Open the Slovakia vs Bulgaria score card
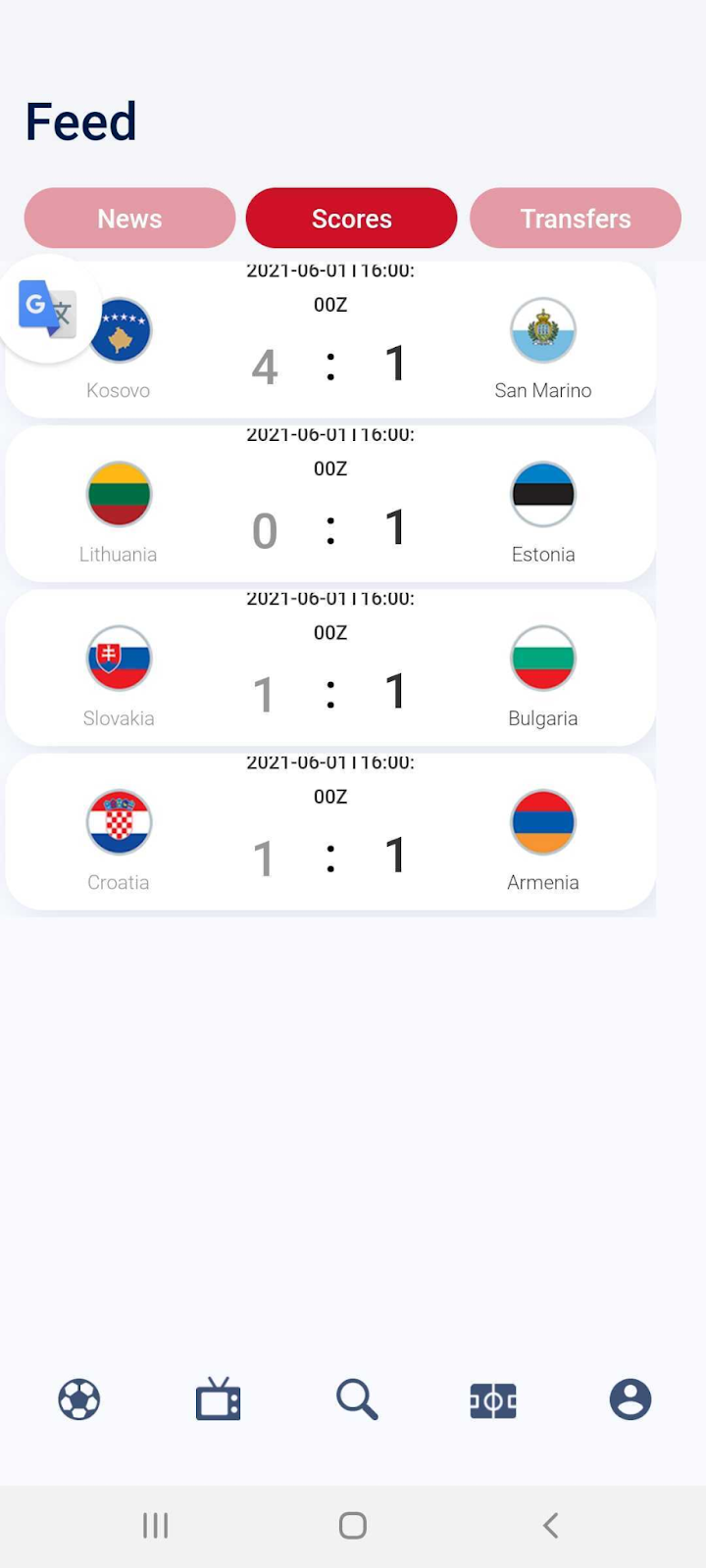The width and height of the screenshot is (706, 1568). click(330, 668)
